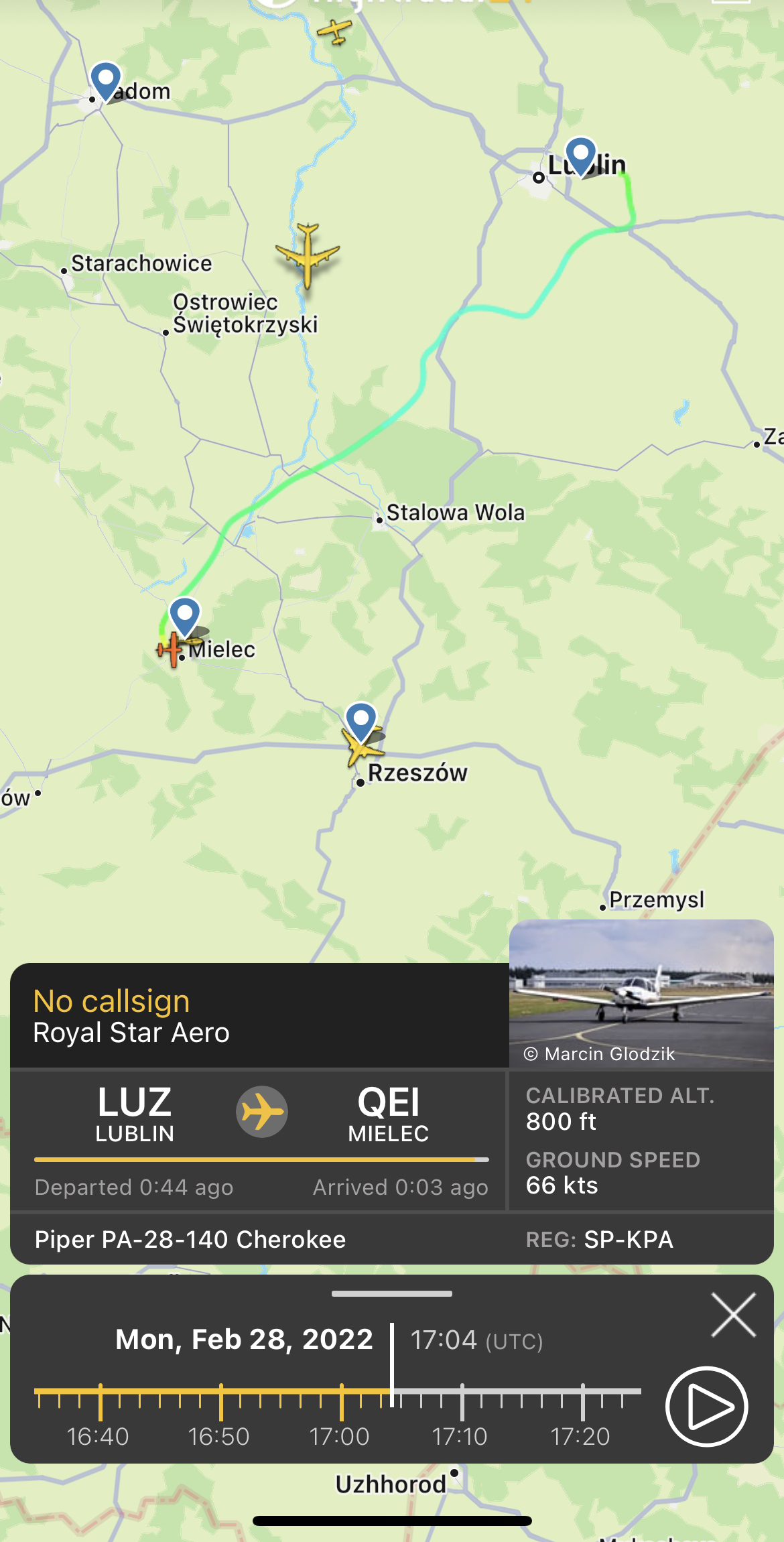Open the aircraft photo by Marcin Glodzik

(x=641, y=993)
